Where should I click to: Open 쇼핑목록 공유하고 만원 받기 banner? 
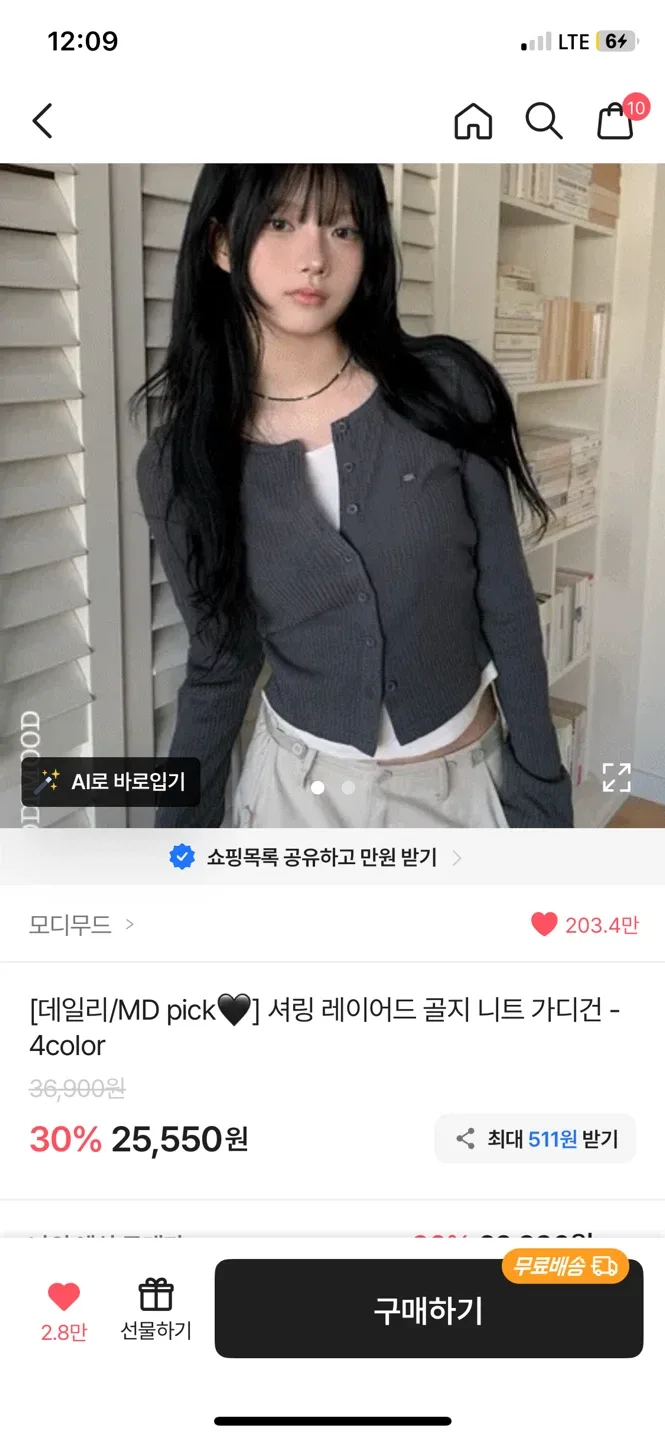pos(320,857)
